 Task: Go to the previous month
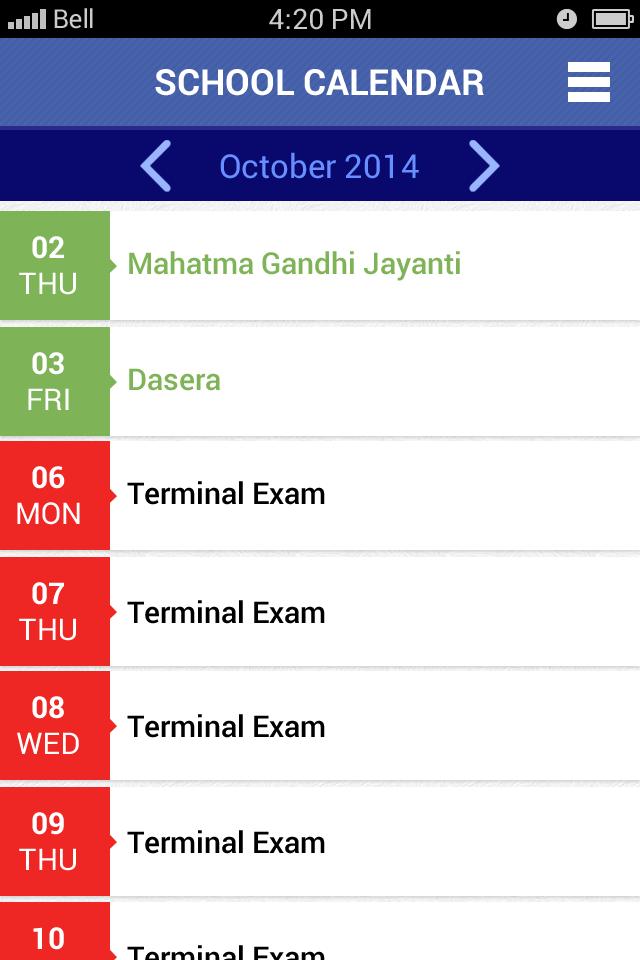pos(156,166)
